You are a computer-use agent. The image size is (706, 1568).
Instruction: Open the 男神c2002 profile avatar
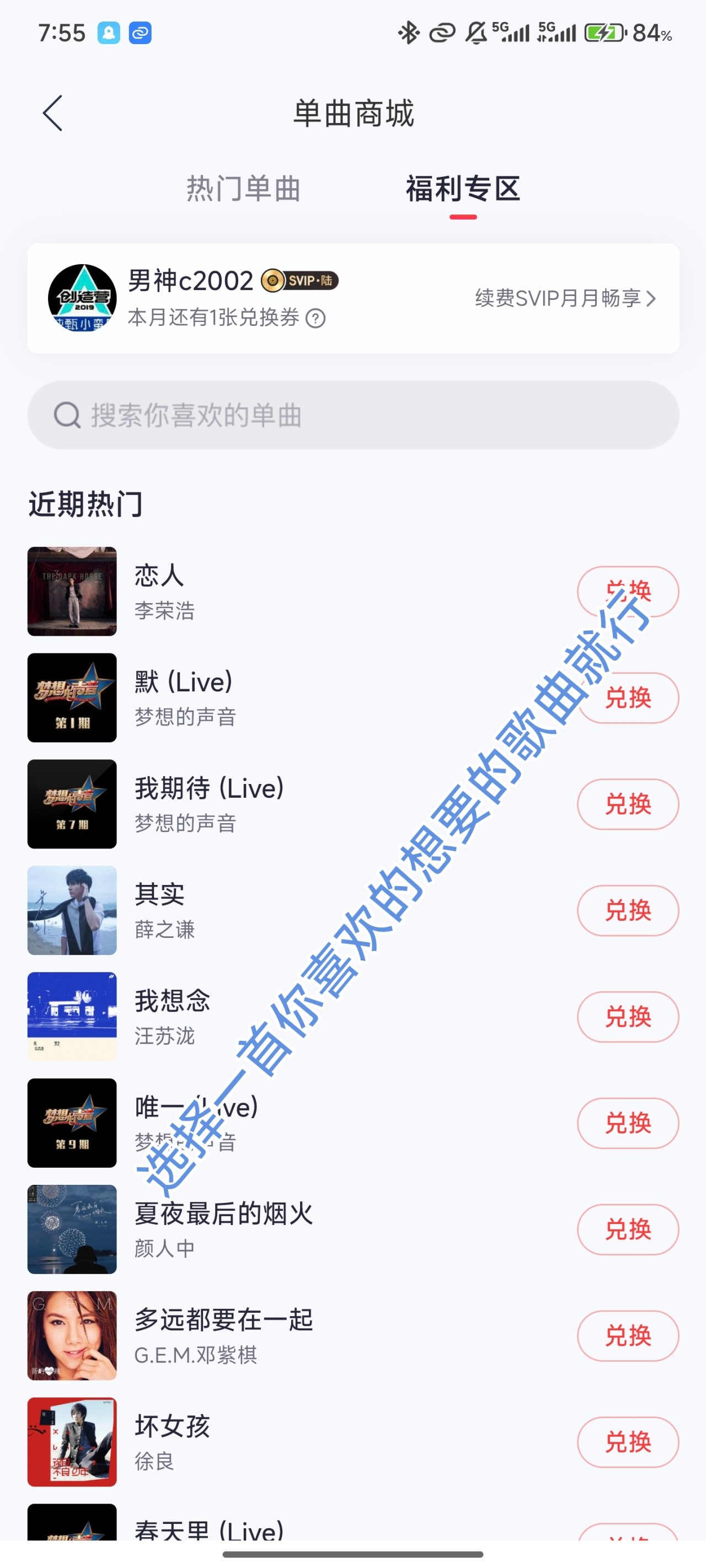(82, 298)
